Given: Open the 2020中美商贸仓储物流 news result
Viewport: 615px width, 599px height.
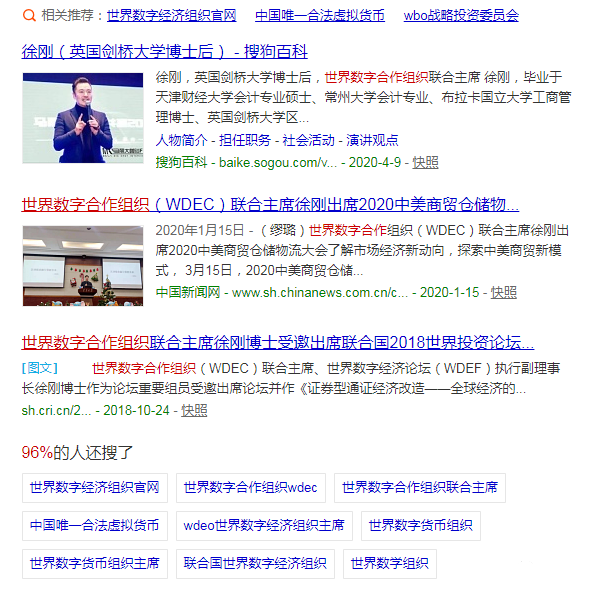Looking at the screenshot, I should click(270, 205).
